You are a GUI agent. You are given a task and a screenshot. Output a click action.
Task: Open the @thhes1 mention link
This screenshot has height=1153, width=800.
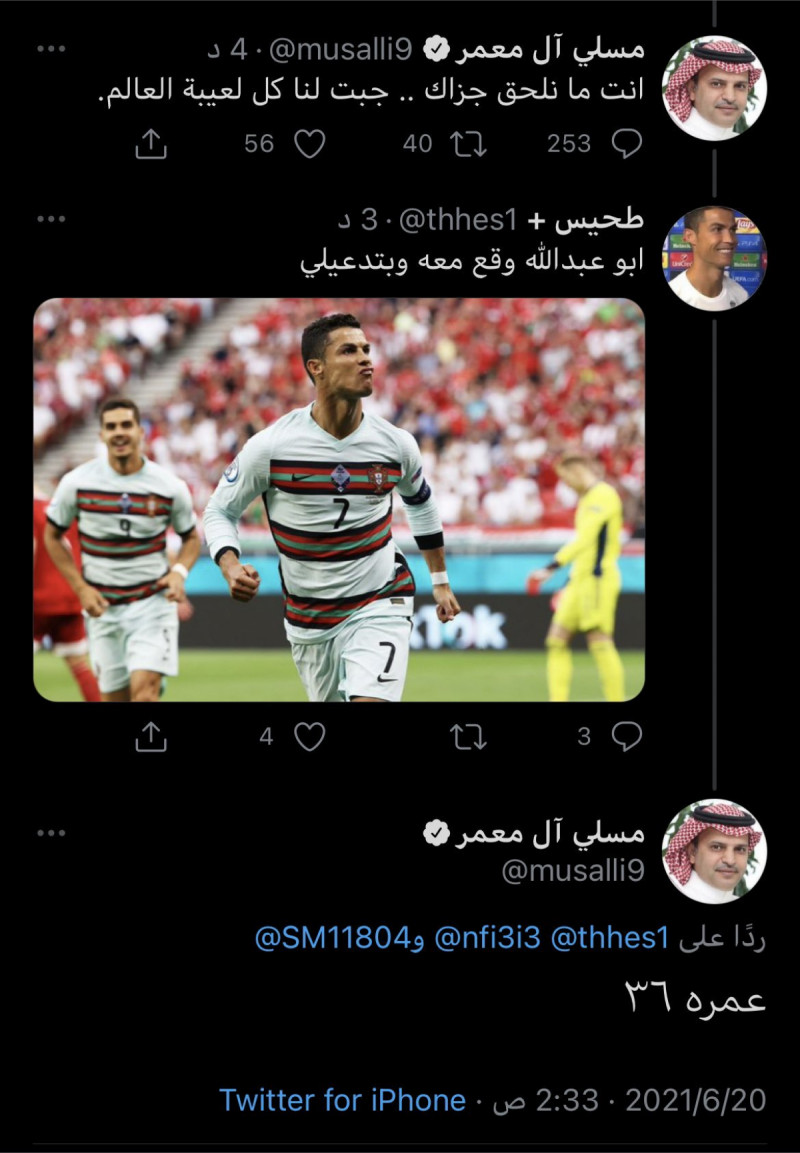(x=609, y=938)
